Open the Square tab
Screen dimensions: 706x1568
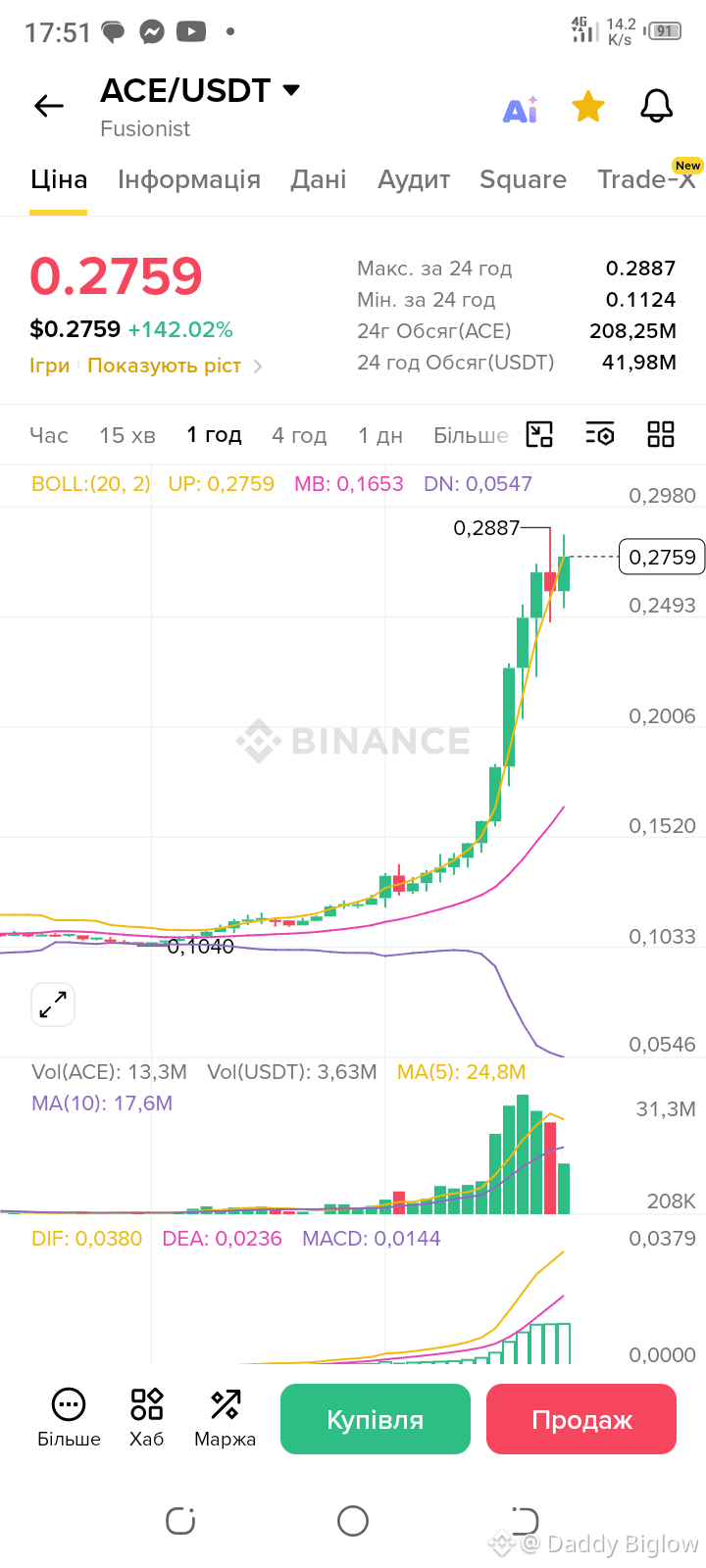(x=523, y=179)
